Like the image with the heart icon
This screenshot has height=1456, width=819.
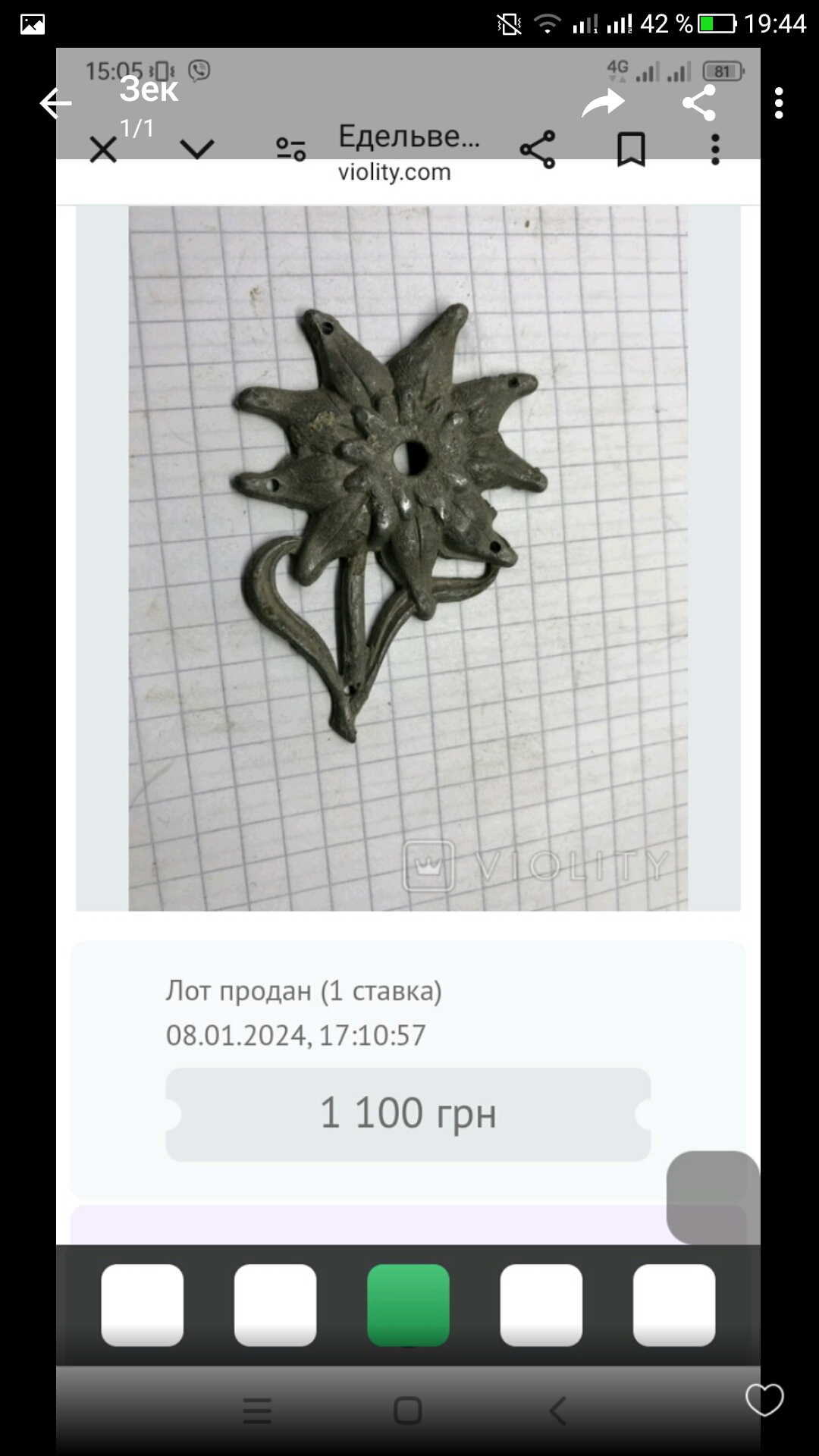(764, 1399)
